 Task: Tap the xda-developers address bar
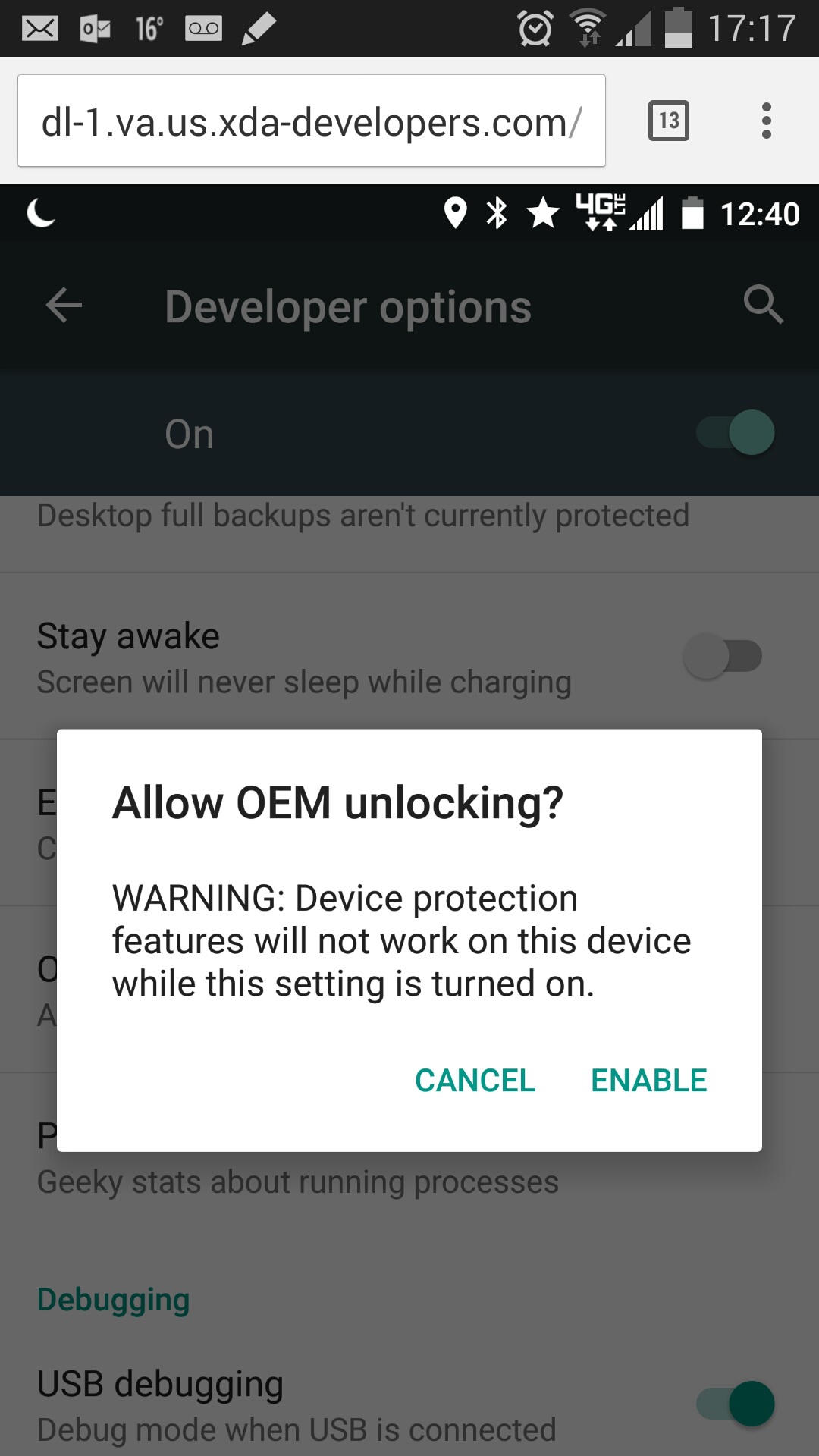coord(312,121)
